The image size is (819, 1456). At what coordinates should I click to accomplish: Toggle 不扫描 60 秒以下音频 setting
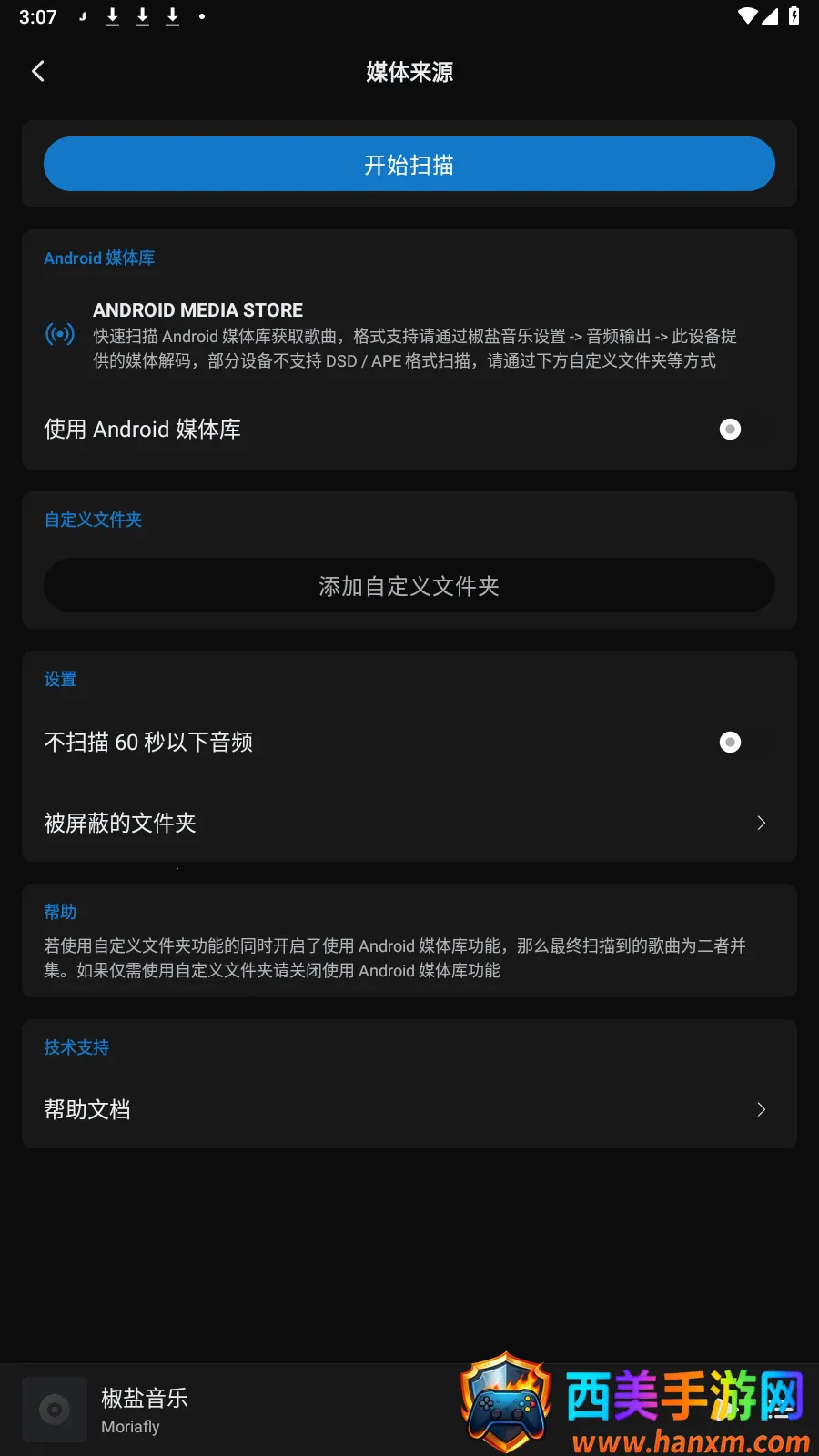tap(730, 743)
